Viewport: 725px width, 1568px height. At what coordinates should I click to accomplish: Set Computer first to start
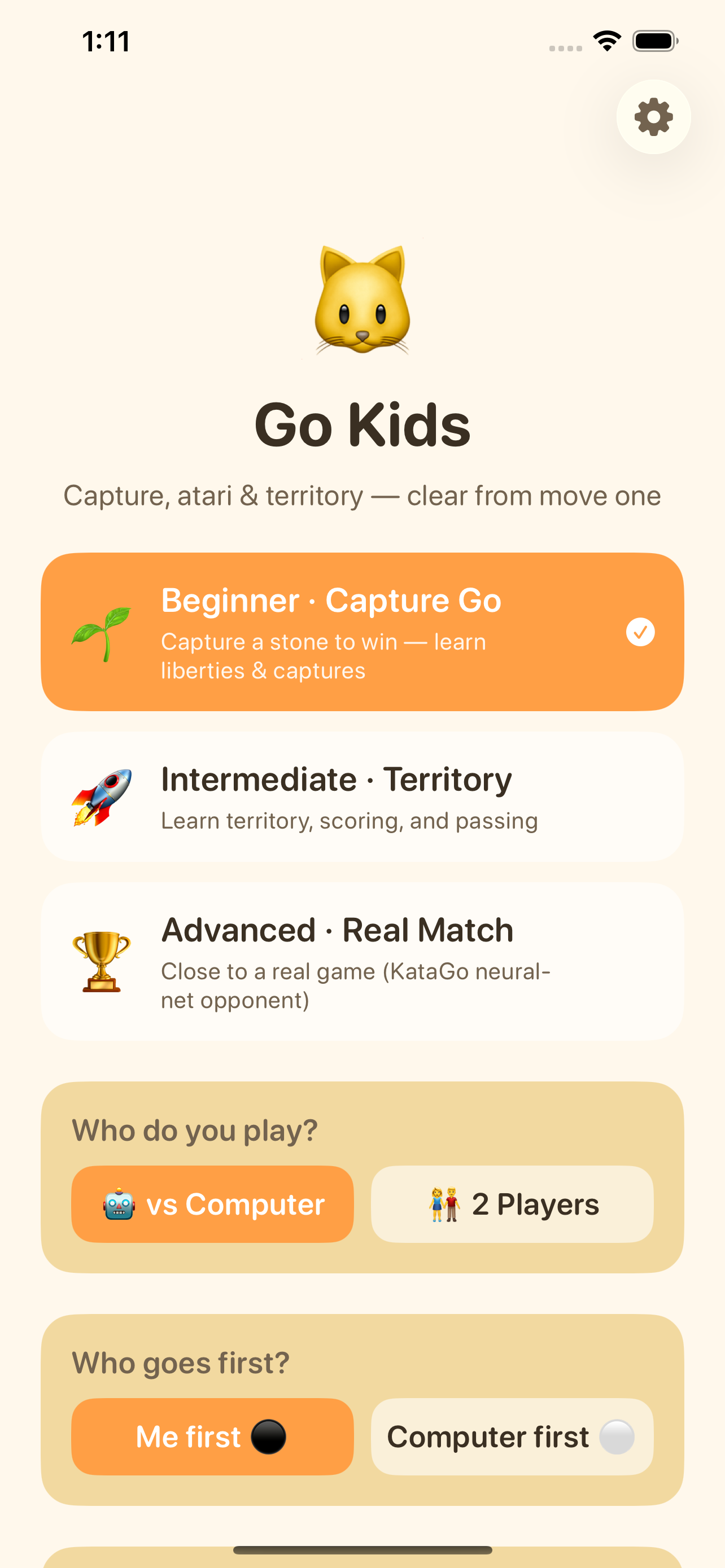coord(512,1436)
